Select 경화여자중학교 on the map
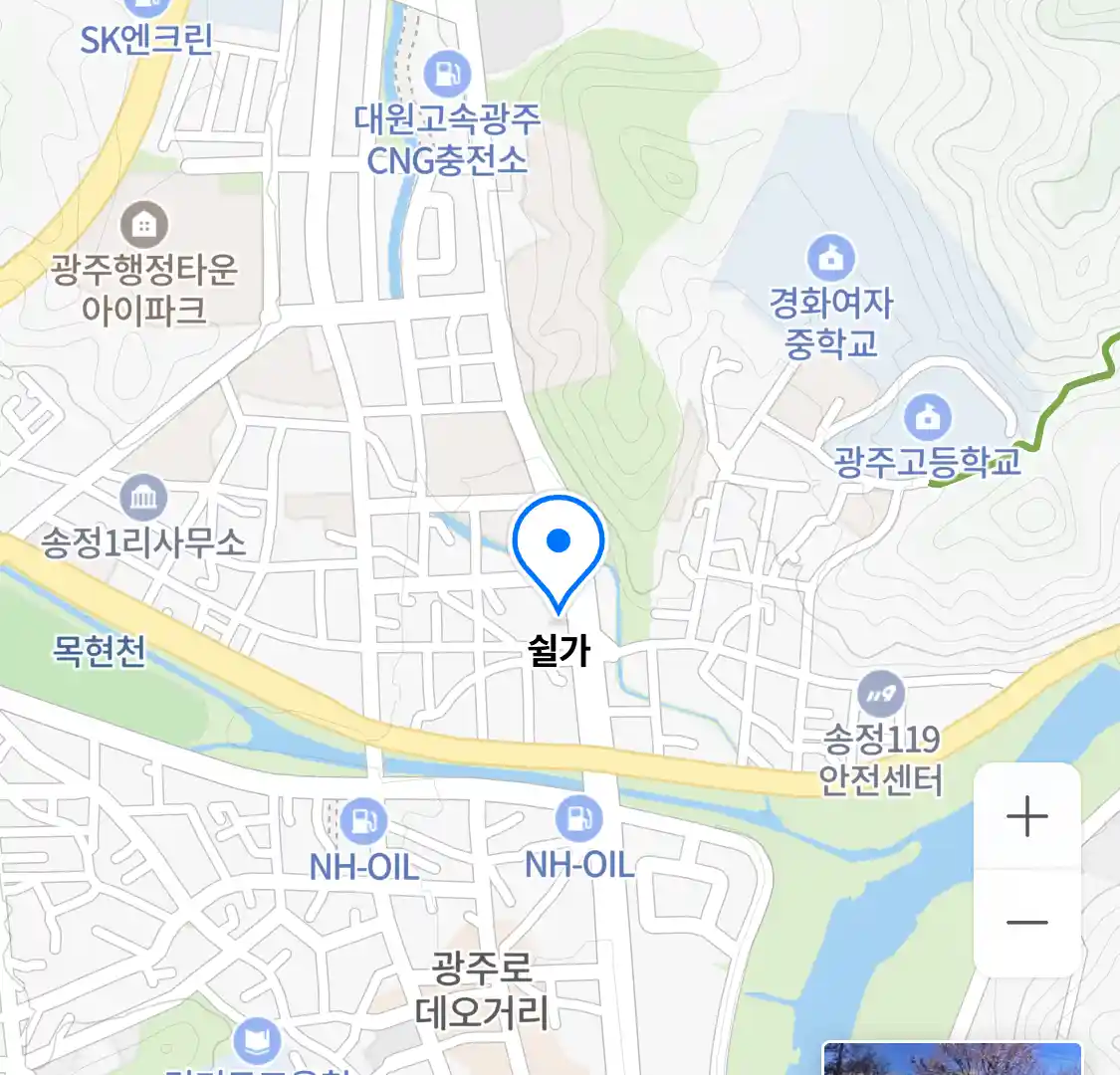 (x=830, y=259)
